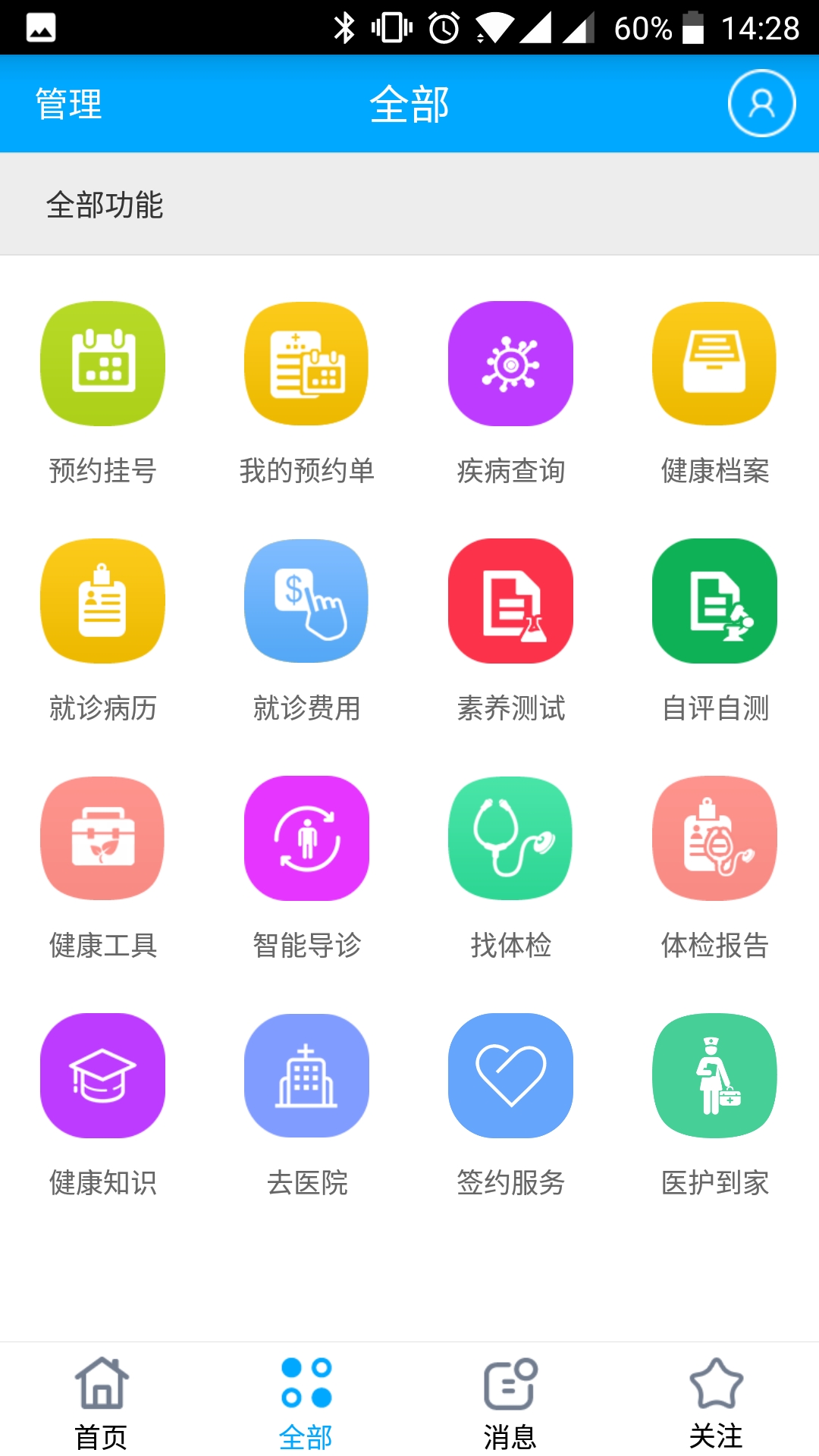819x1456 pixels.
Task: Open the 素养测试 literacy test icon
Action: pyautogui.click(x=510, y=601)
